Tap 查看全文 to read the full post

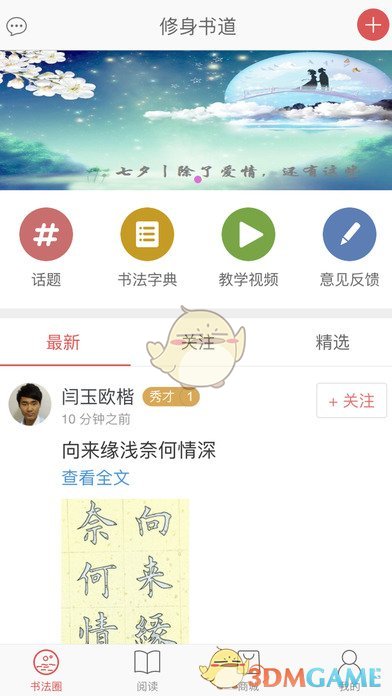[x=95, y=478]
